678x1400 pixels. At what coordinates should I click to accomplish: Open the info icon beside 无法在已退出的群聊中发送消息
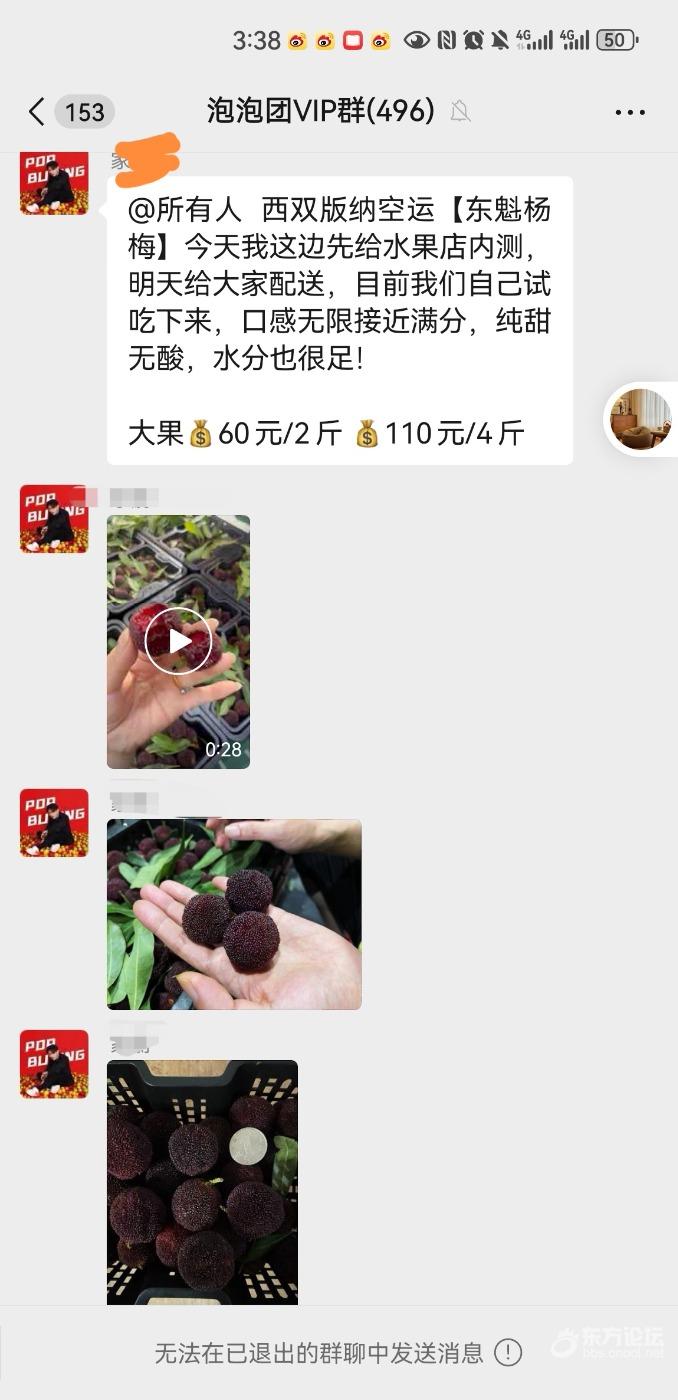click(508, 1353)
